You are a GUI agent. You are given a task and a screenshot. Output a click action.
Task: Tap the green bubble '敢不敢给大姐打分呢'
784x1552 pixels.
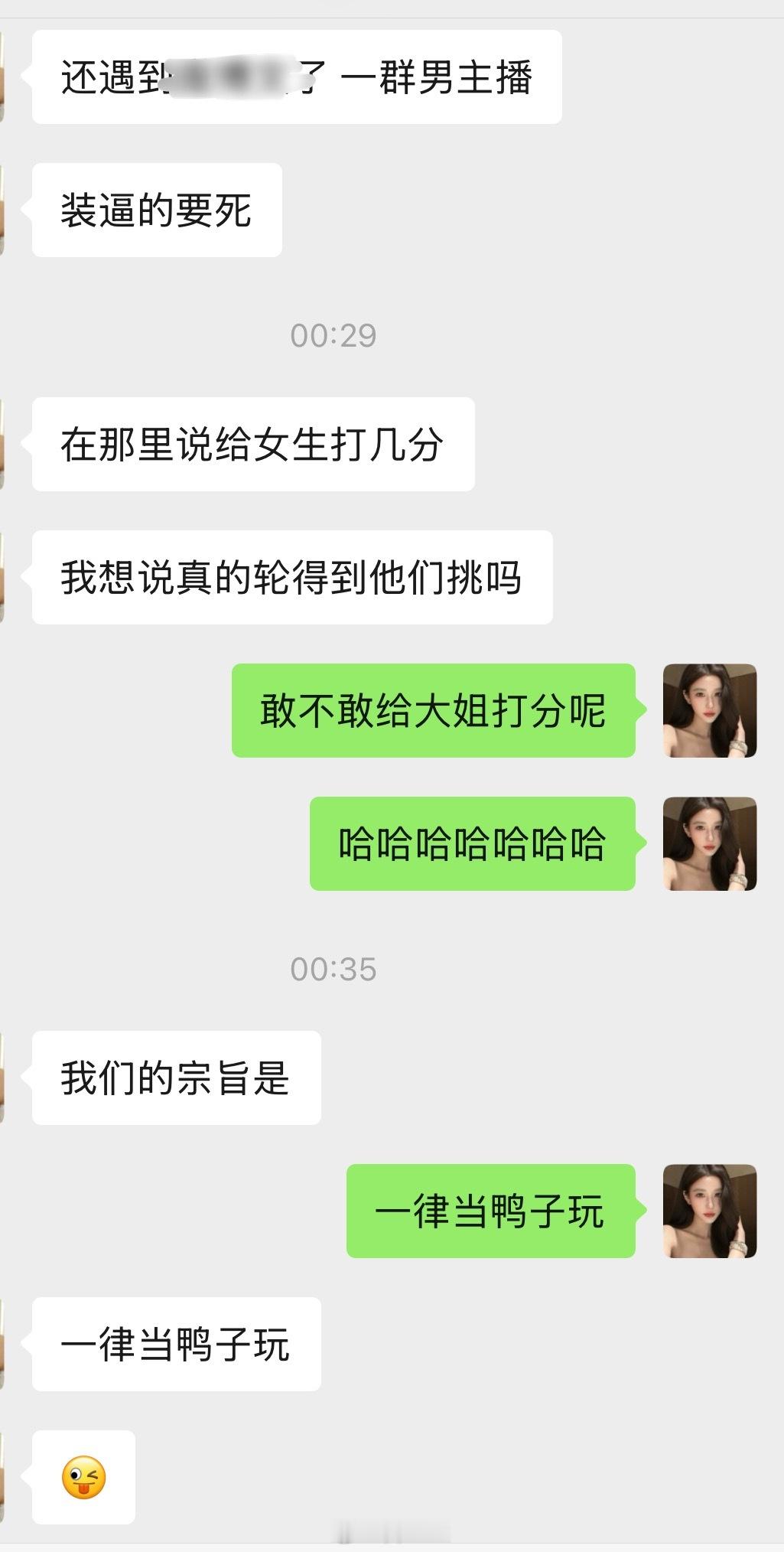[432, 713]
